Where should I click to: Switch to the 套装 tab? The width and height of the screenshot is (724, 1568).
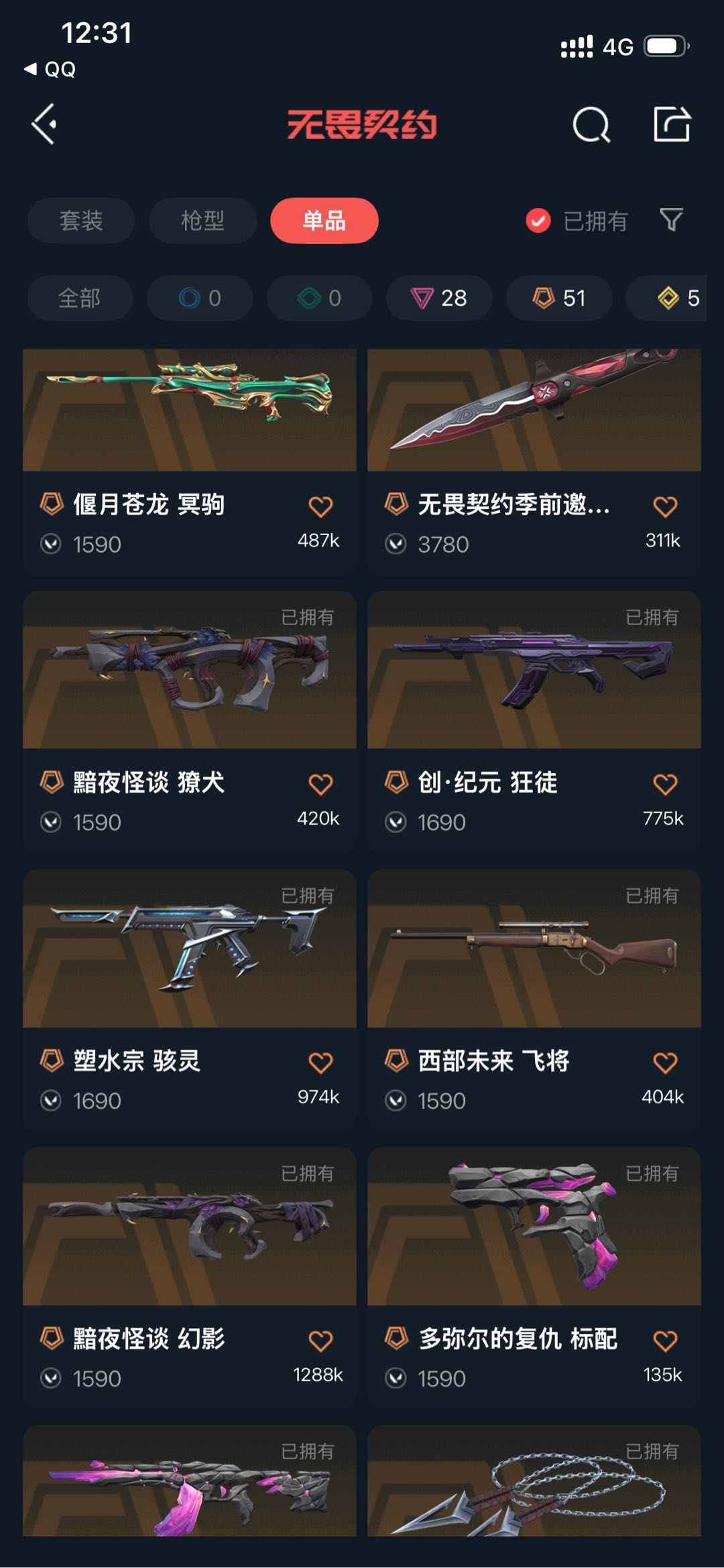[x=81, y=221]
